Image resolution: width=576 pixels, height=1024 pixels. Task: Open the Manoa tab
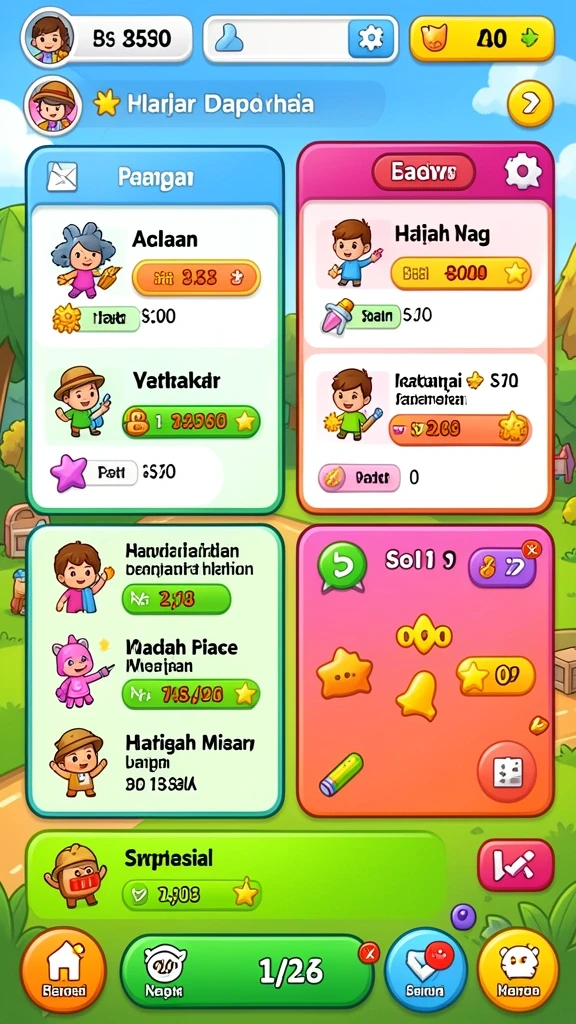(x=518, y=970)
